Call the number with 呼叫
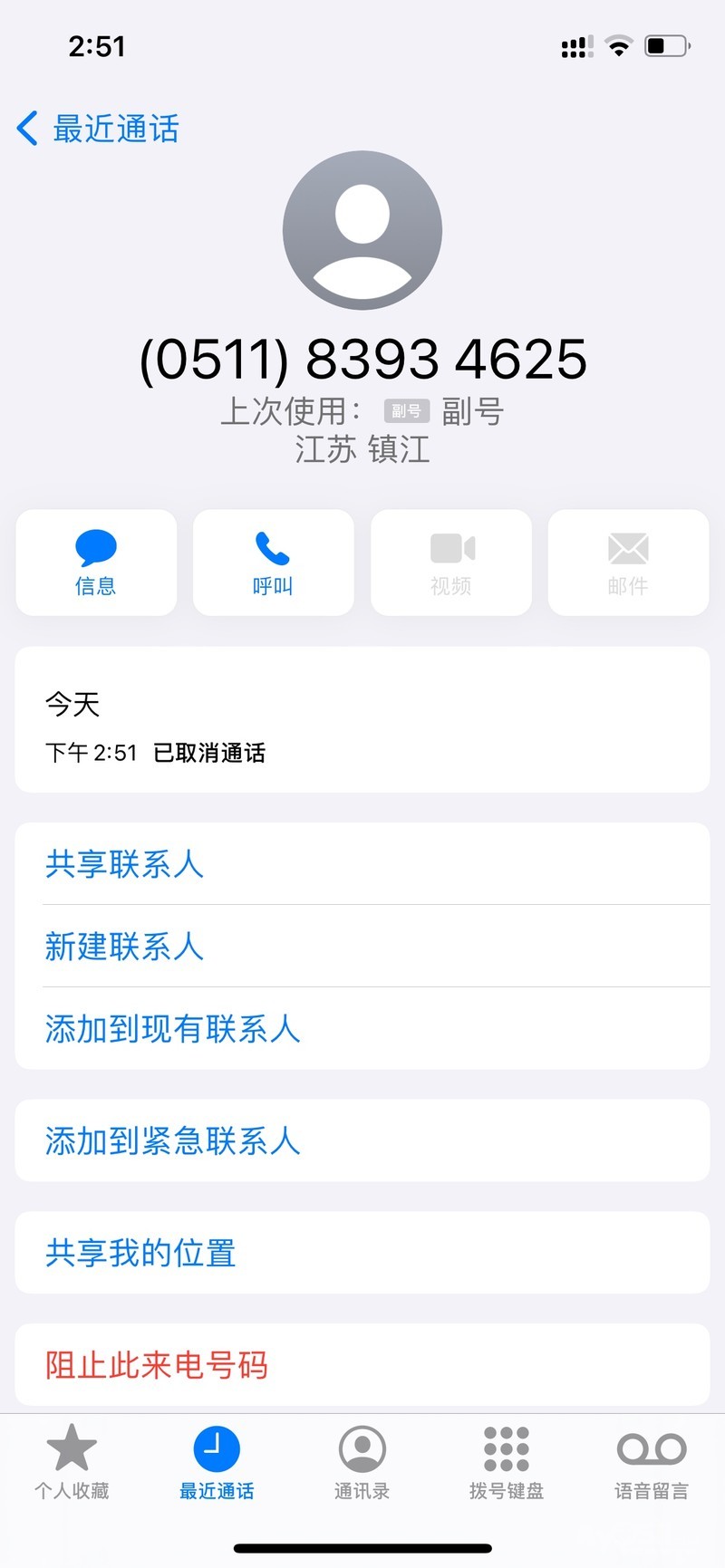Screen dimensions: 725x1568 (273, 563)
